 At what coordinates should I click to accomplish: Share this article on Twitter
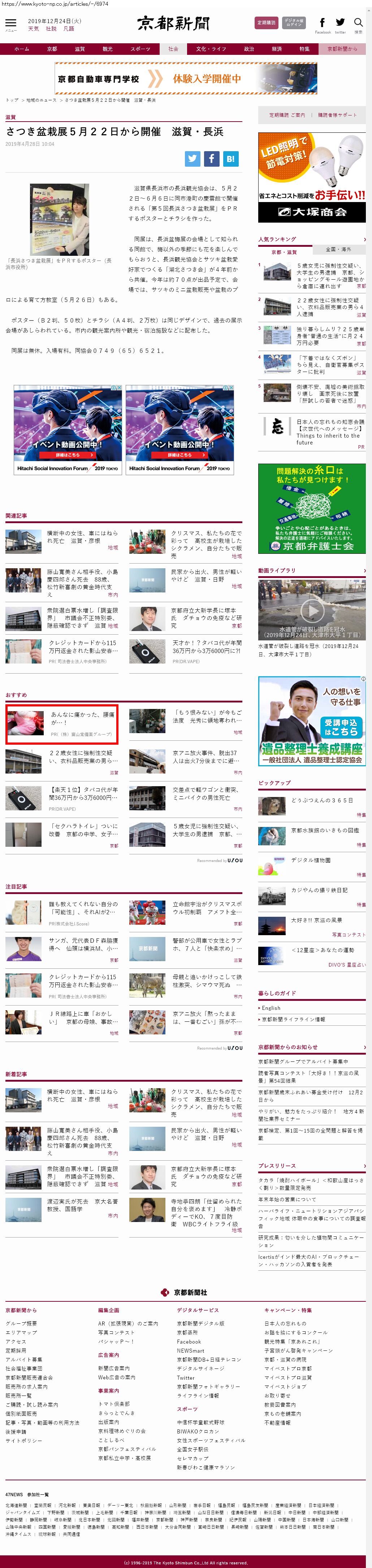click(193, 159)
